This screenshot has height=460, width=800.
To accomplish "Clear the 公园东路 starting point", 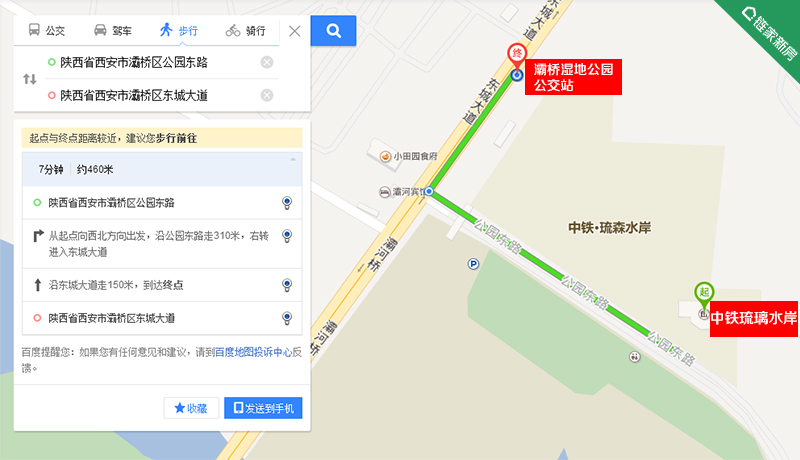I will 267,63.
